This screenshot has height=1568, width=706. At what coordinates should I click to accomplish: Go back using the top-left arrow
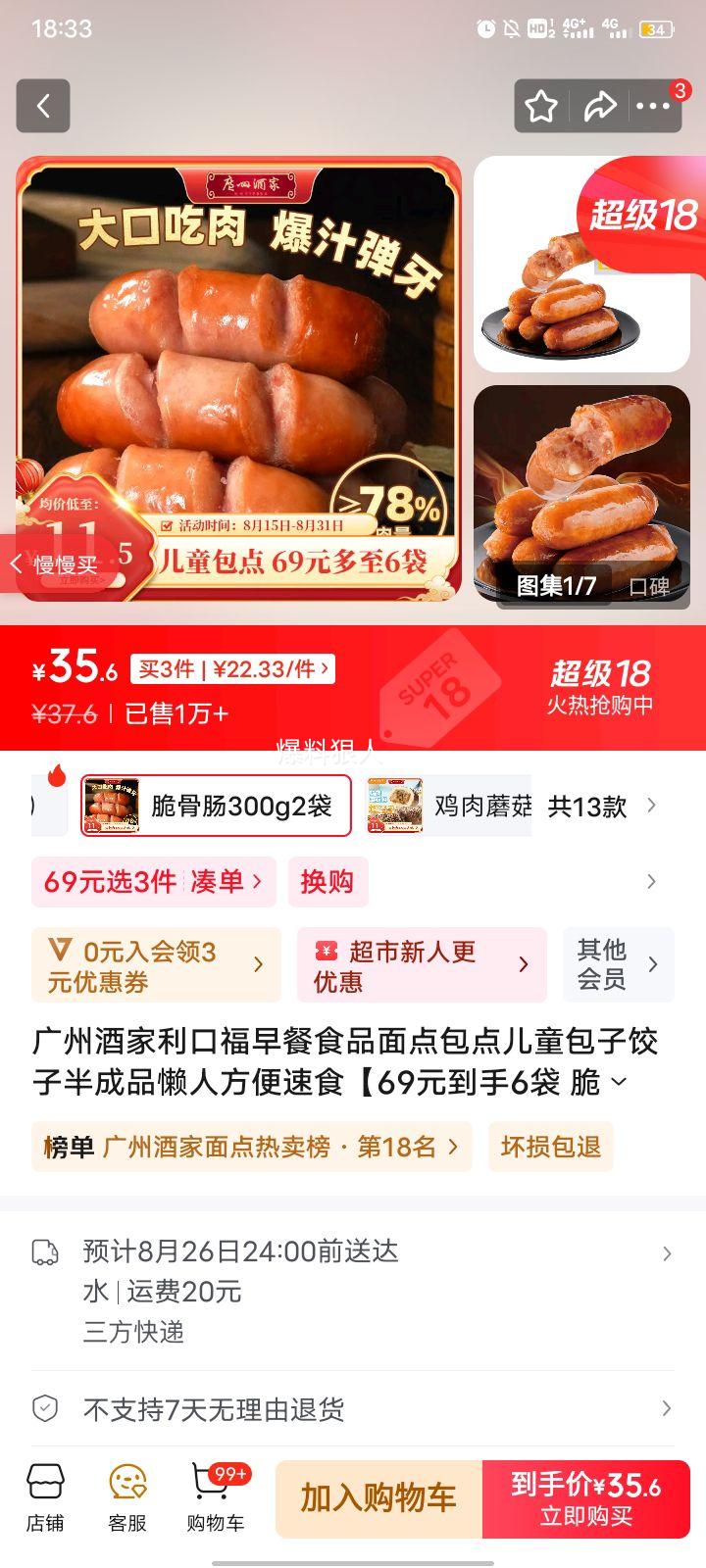(x=43, y=106)
